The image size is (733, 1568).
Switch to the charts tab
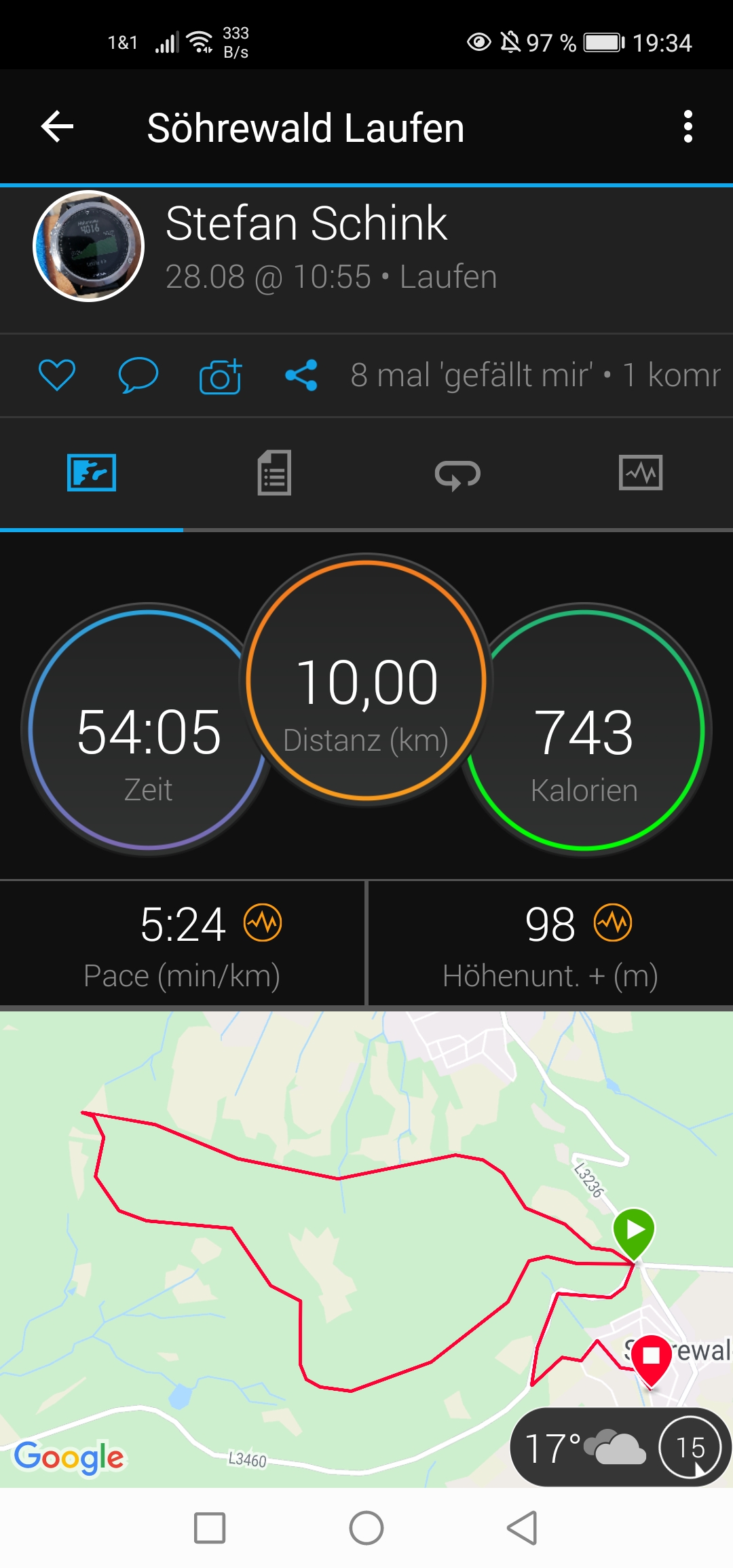tap(641, 472)
